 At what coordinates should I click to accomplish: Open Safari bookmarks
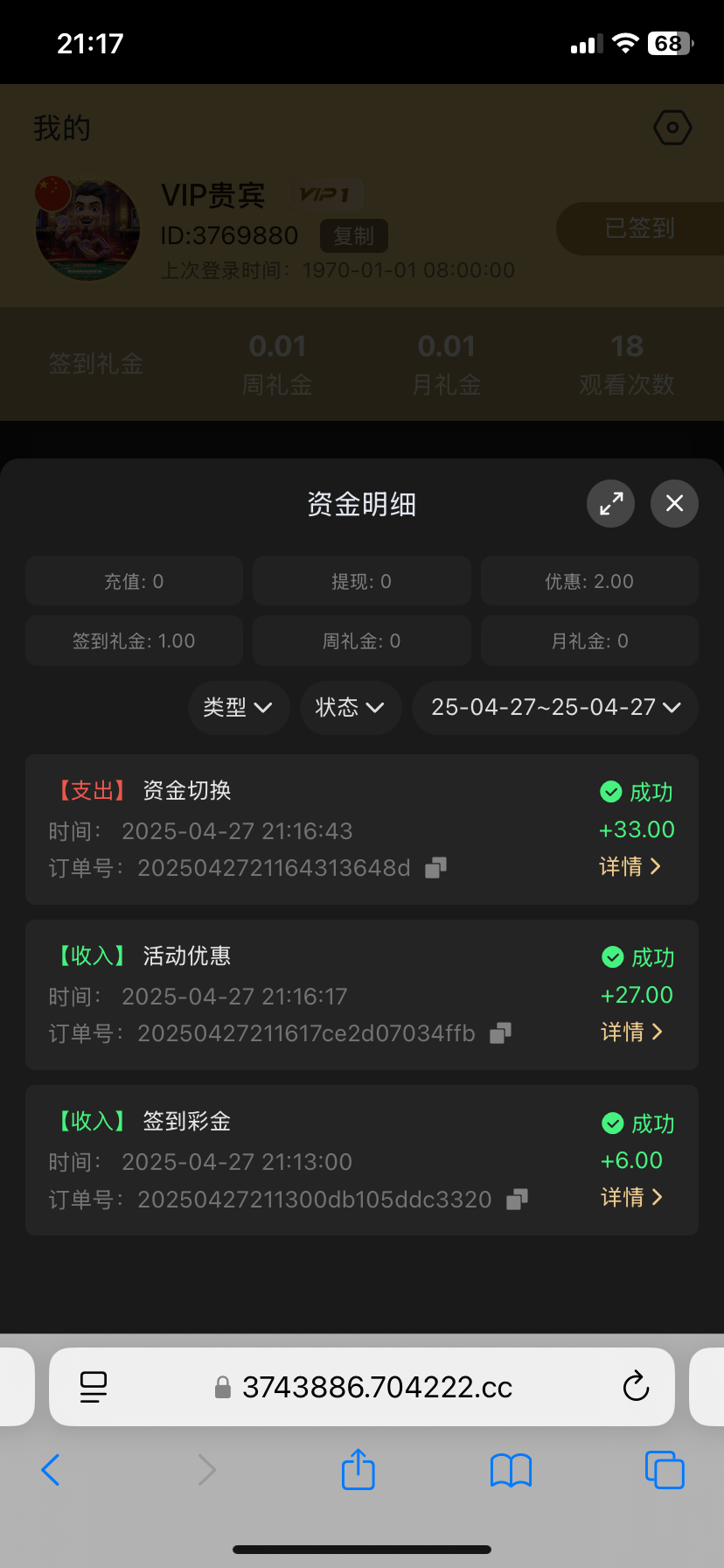click(511, 1470)
